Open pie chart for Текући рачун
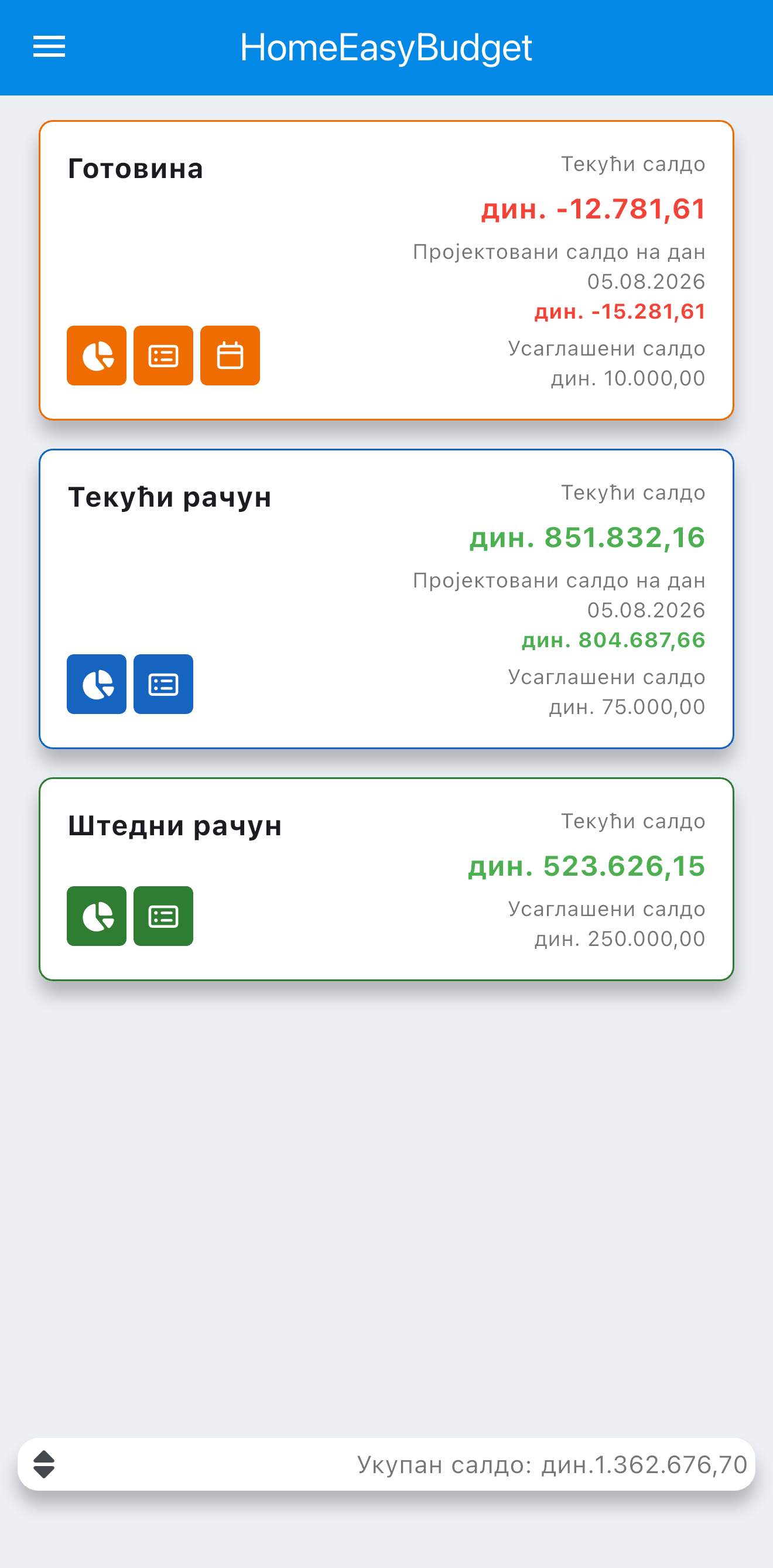 coord(97,684)
